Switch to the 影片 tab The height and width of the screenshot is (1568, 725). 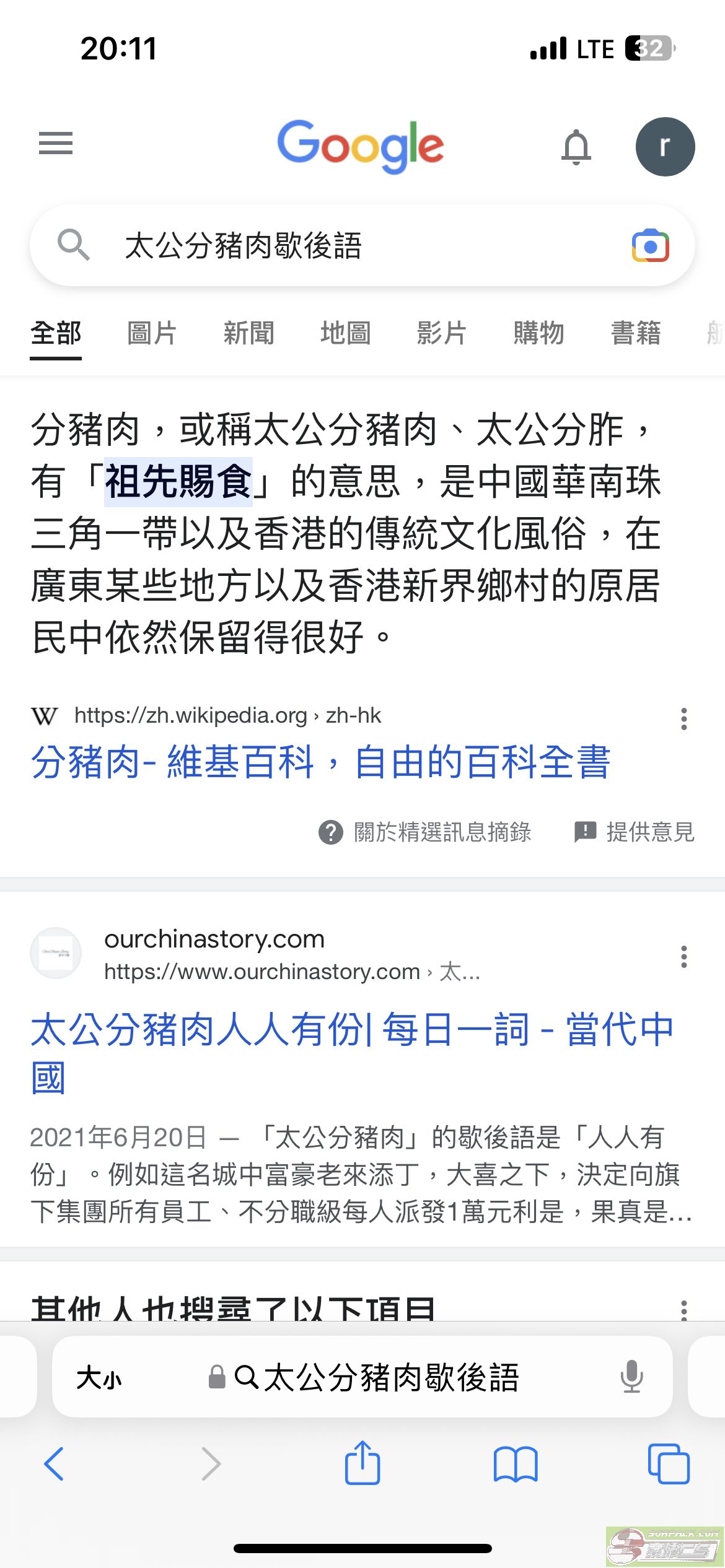pyautogui.click(x=442, y=333)
